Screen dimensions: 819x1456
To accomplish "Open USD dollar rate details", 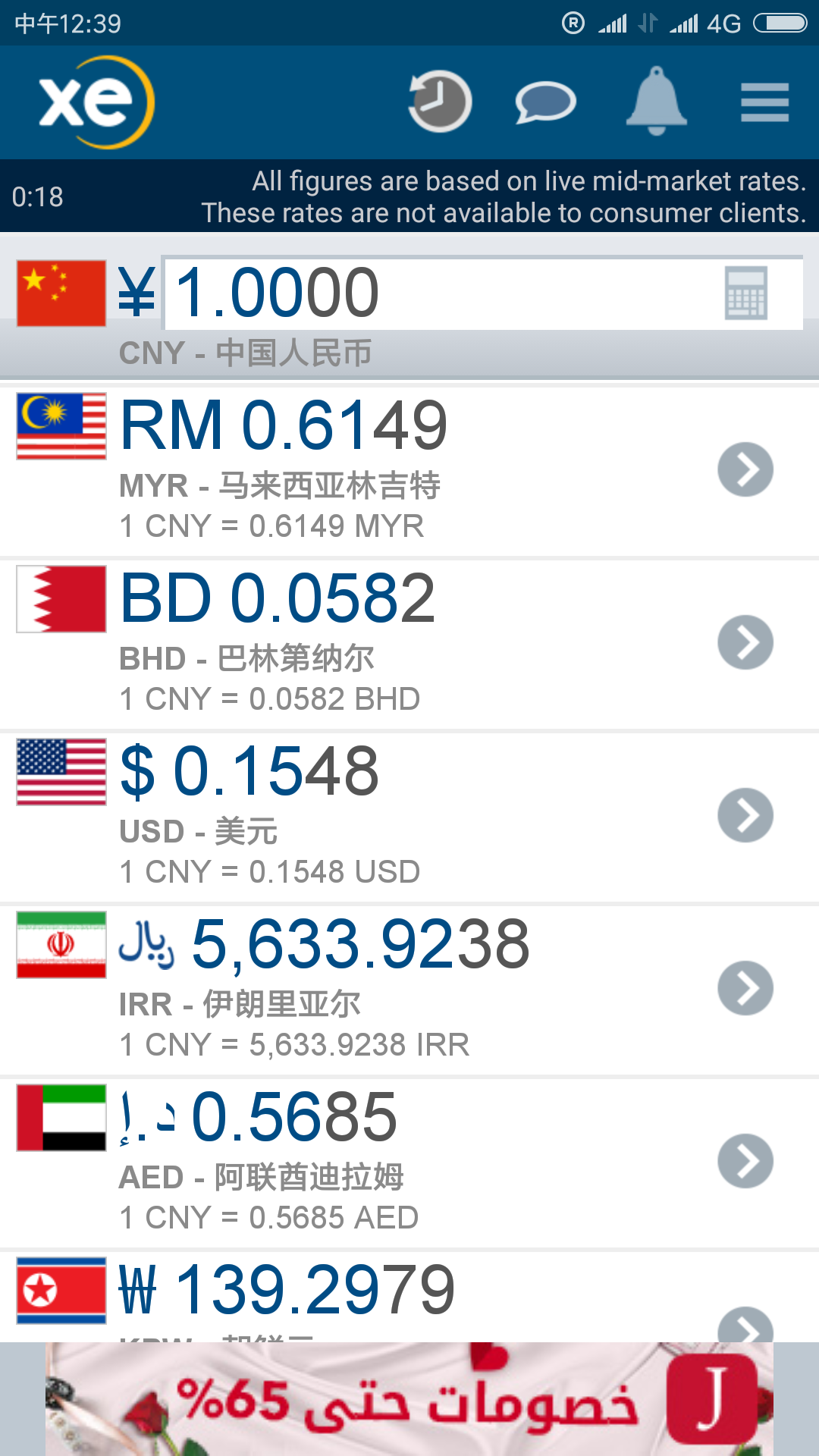I will pyautogui.click(x=409, y=817).
